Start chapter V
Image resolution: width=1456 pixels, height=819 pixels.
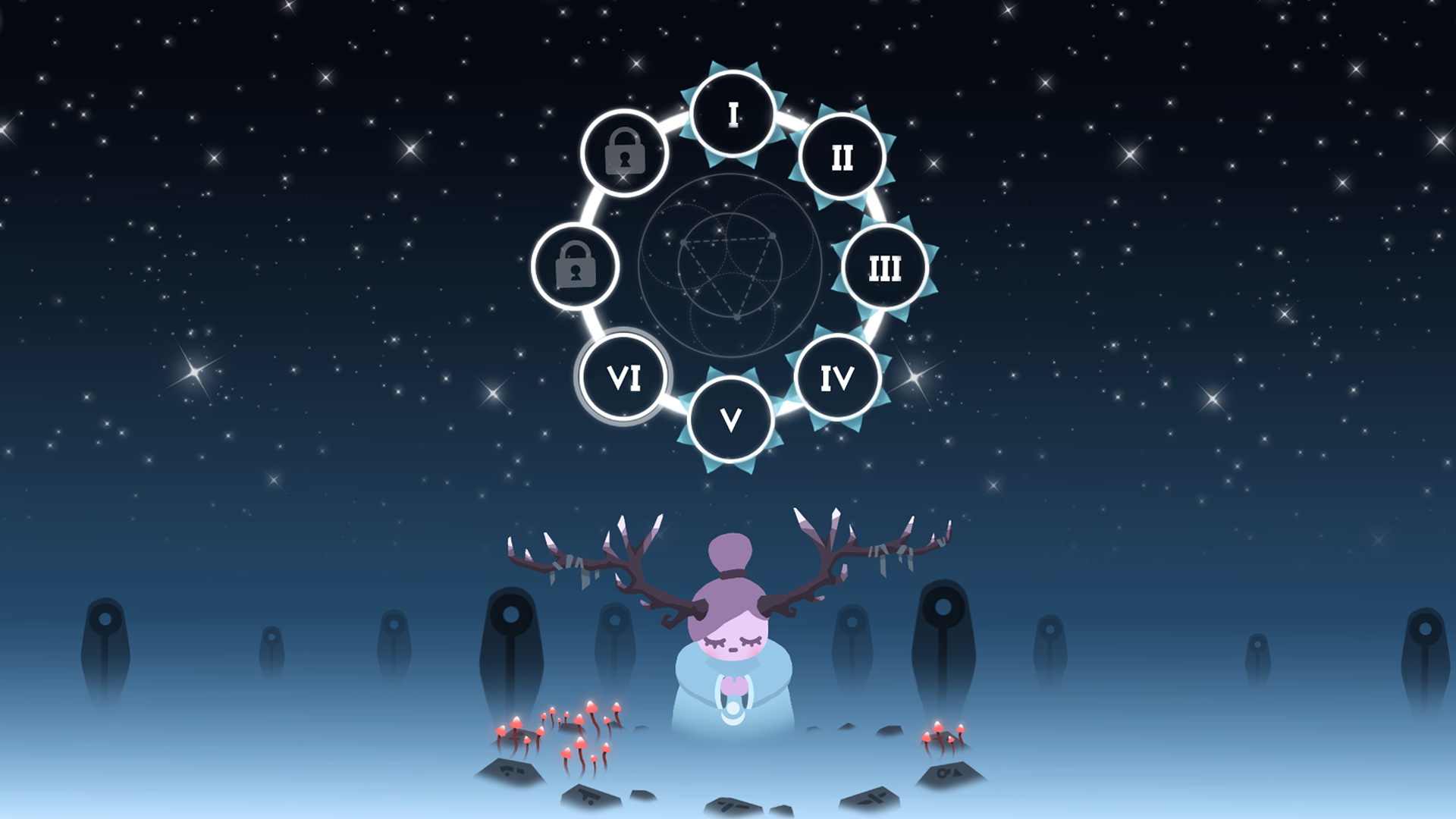pos(731,419)
